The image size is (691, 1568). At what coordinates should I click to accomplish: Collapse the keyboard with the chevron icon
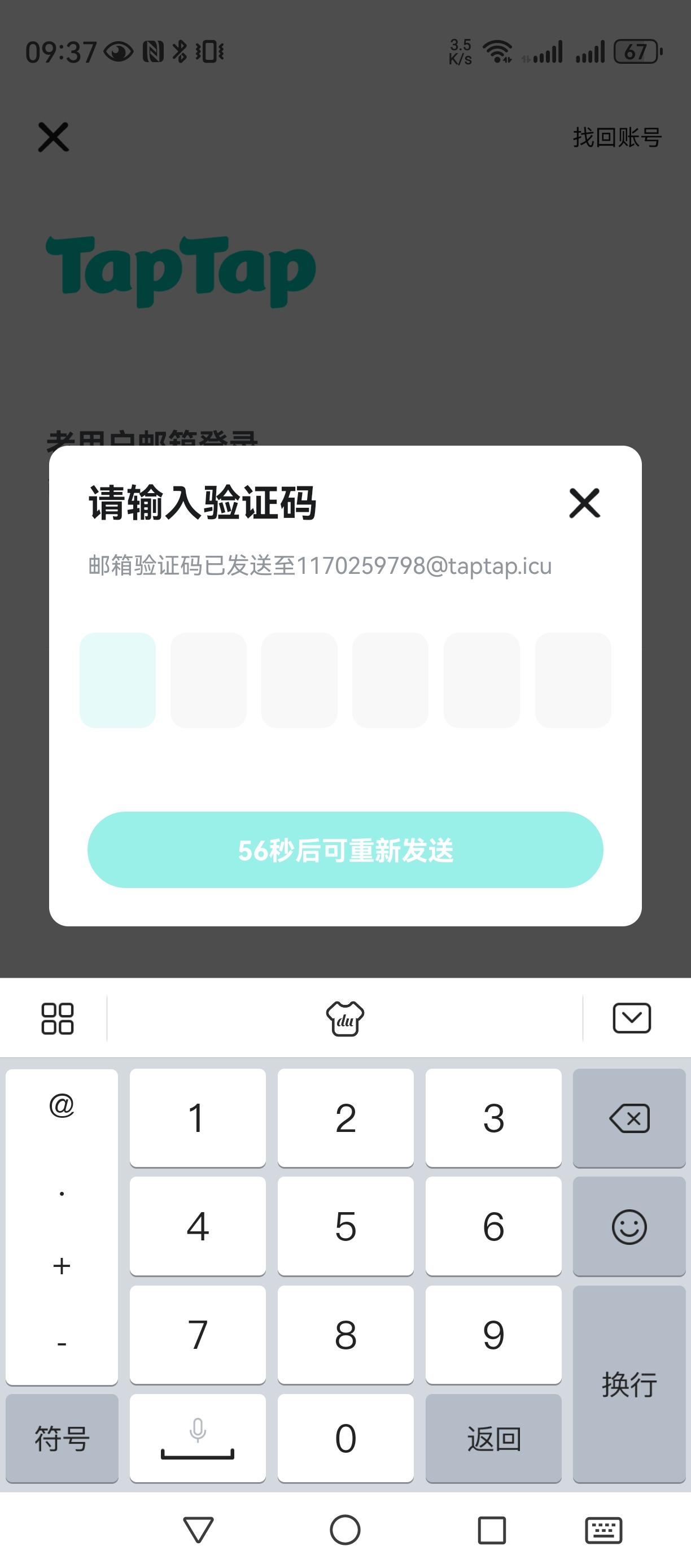631,1017
